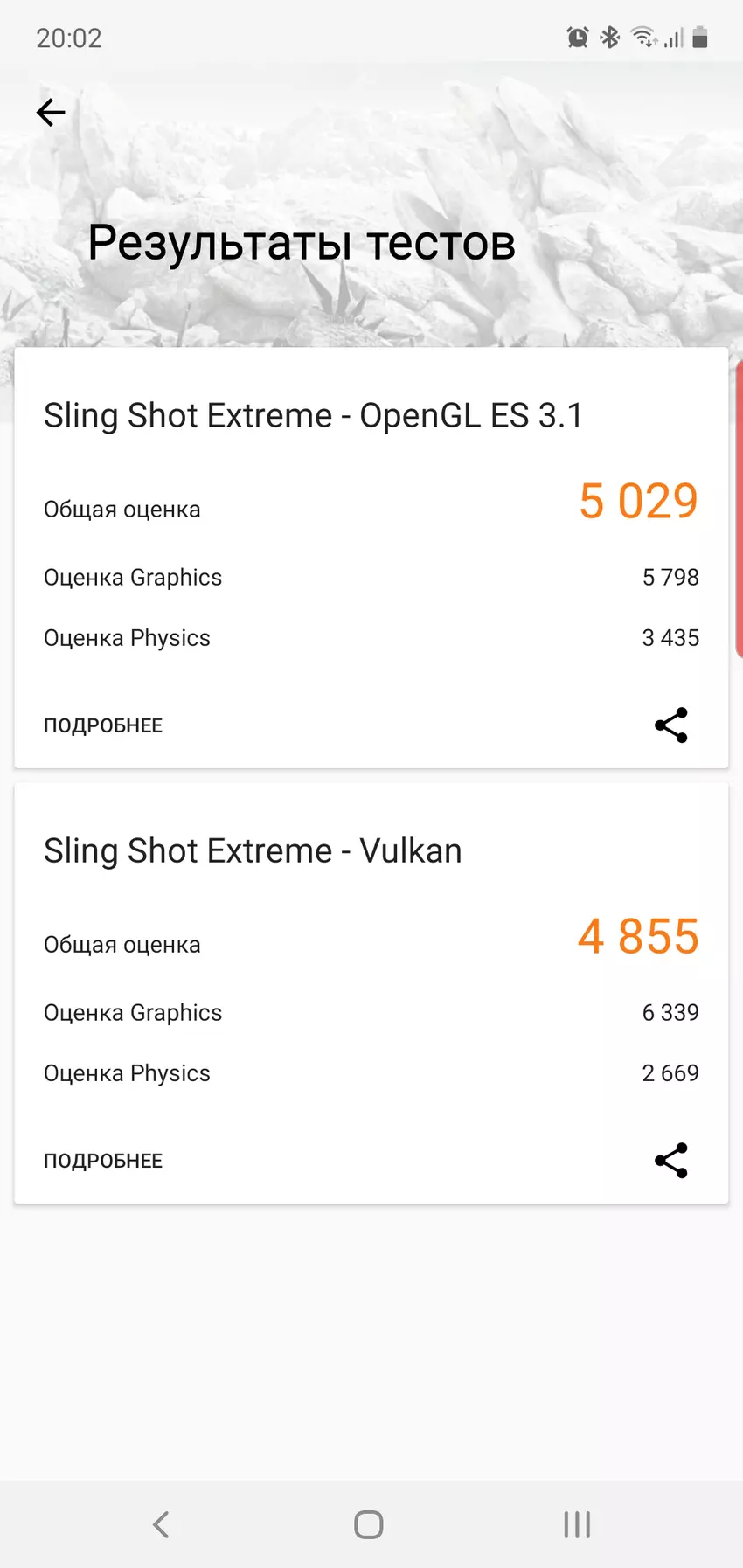Share the OpenGL ES 3.1 test result

coord(670,725)
